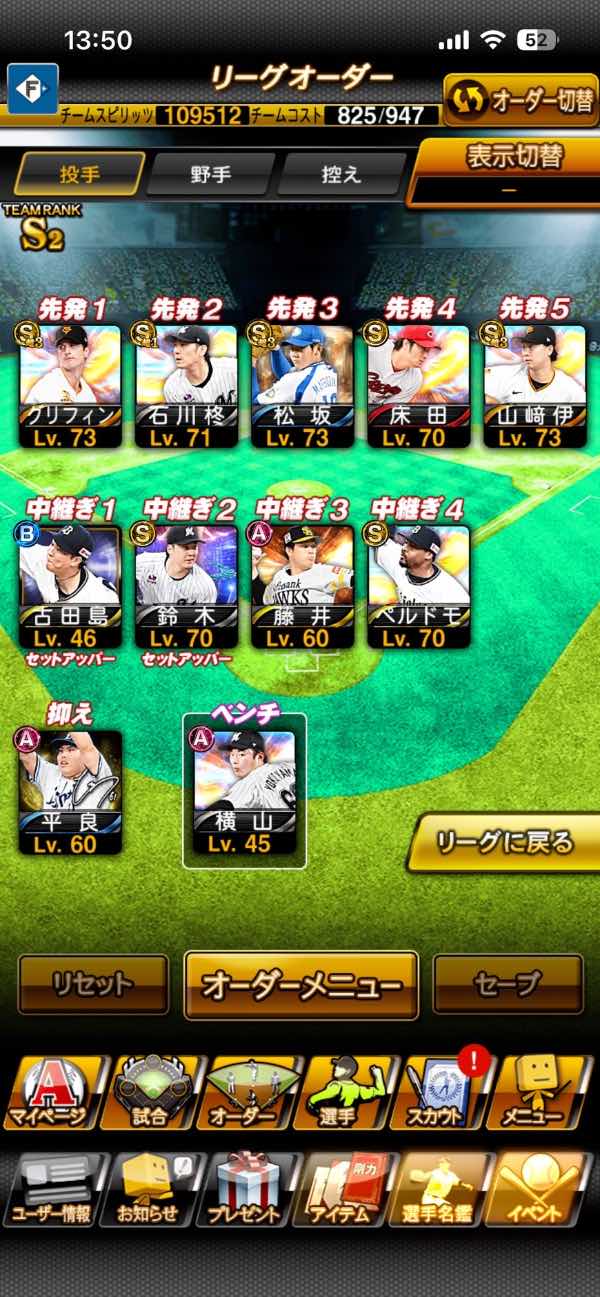Save the order with セーブ

coord(507,984)
